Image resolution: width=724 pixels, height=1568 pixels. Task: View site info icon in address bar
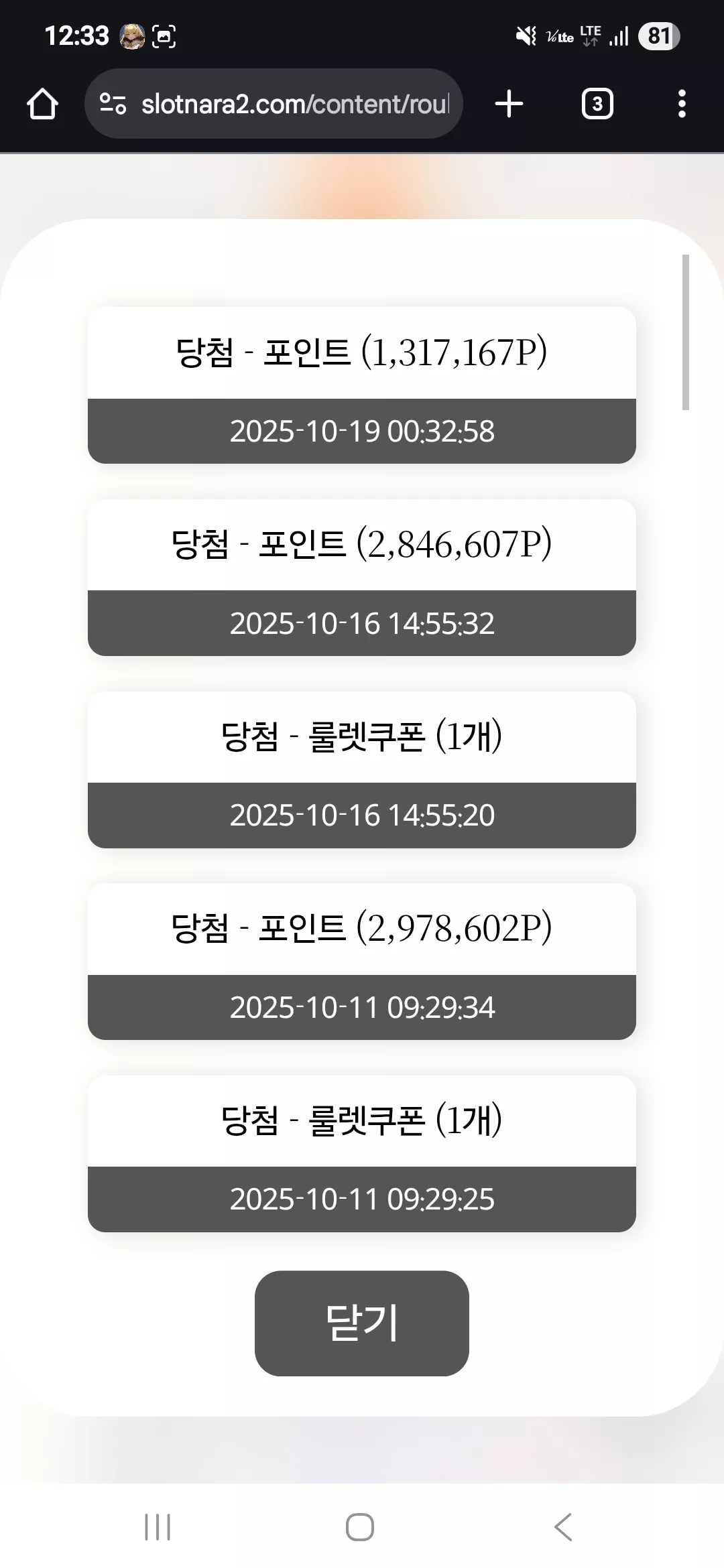coord(113,104)
